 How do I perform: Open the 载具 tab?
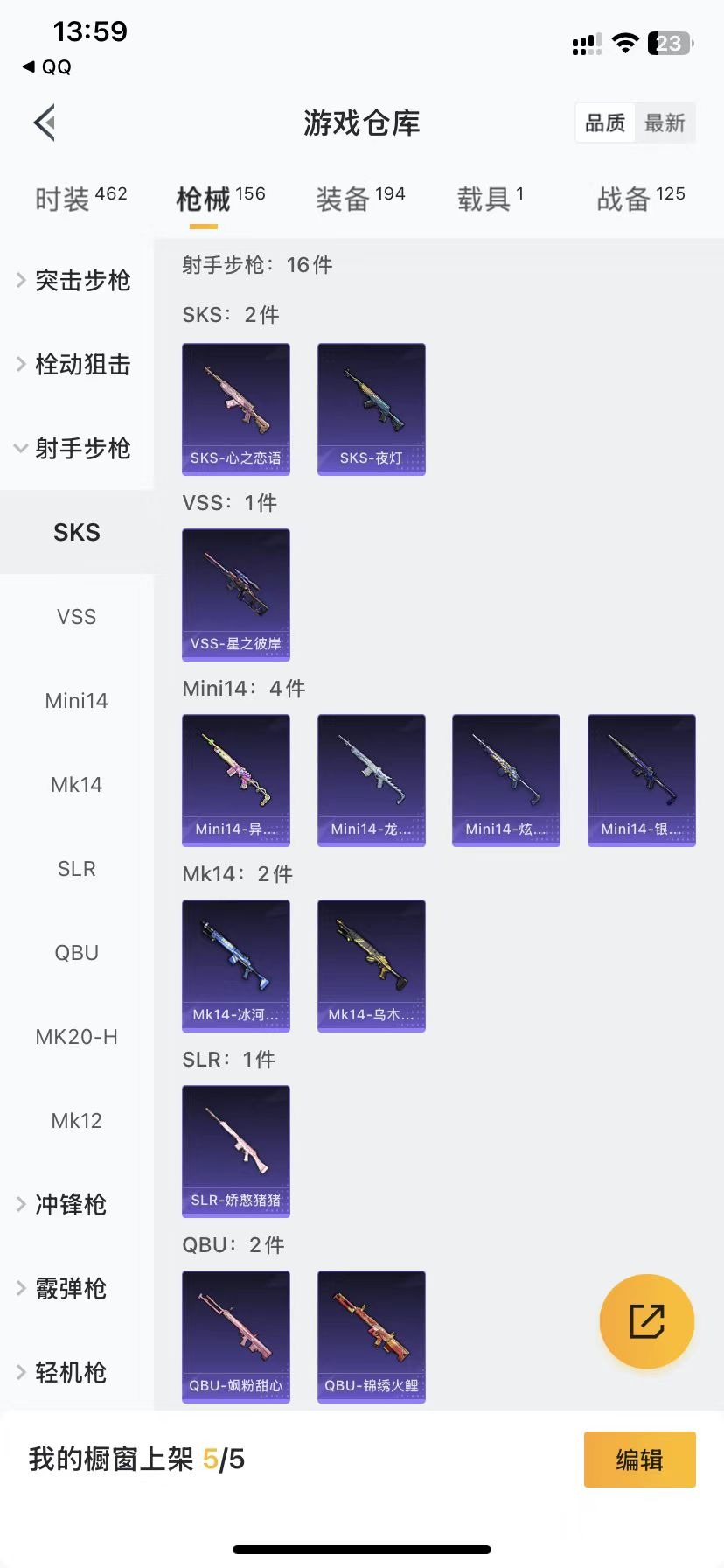pos(490,199)
